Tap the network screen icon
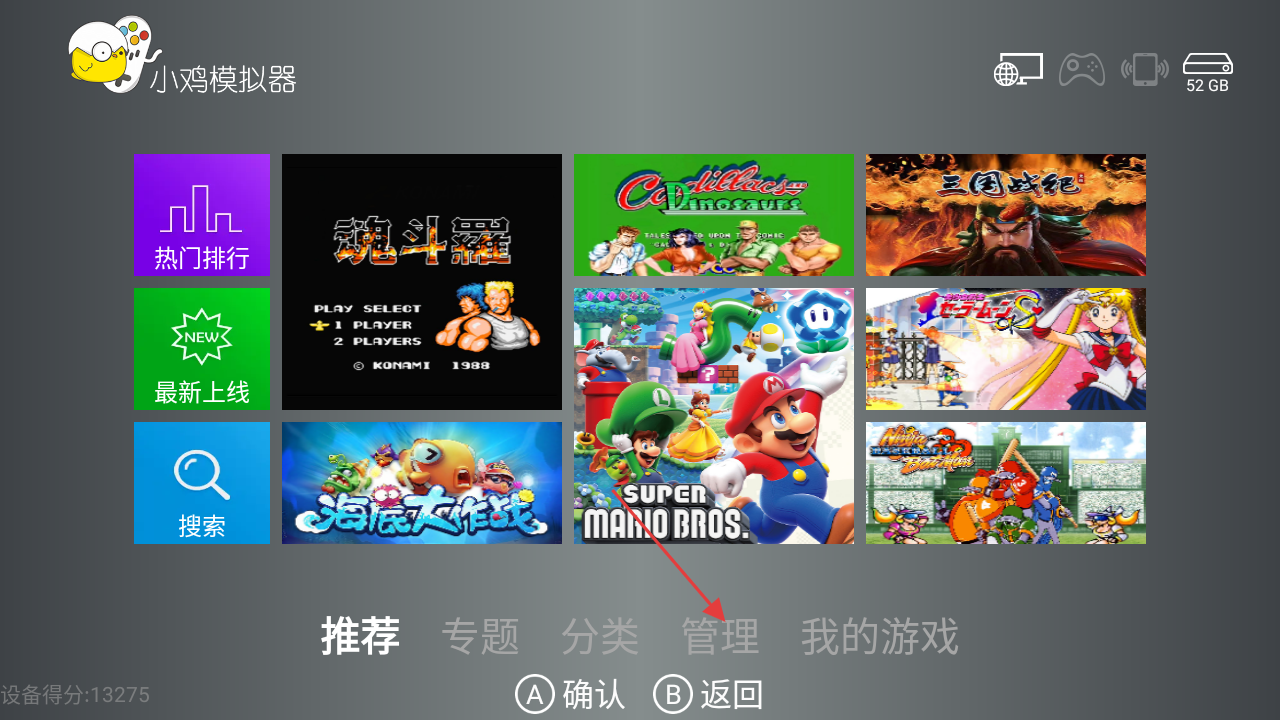The height and width of the screenshot is (720, 1280). pos(1018,70)
